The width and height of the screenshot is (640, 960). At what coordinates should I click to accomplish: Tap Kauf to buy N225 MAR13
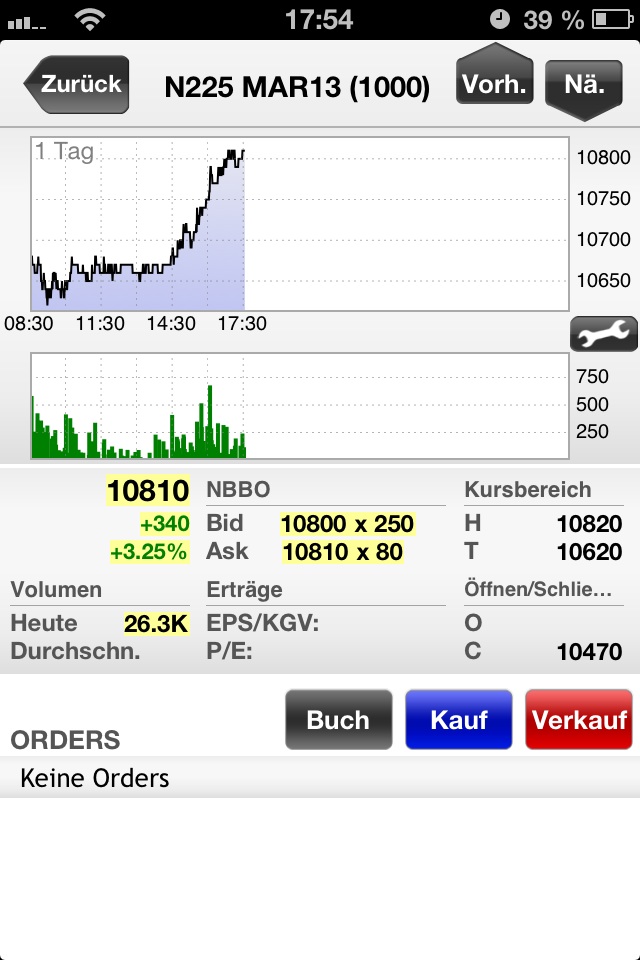[x=458, y=720]
